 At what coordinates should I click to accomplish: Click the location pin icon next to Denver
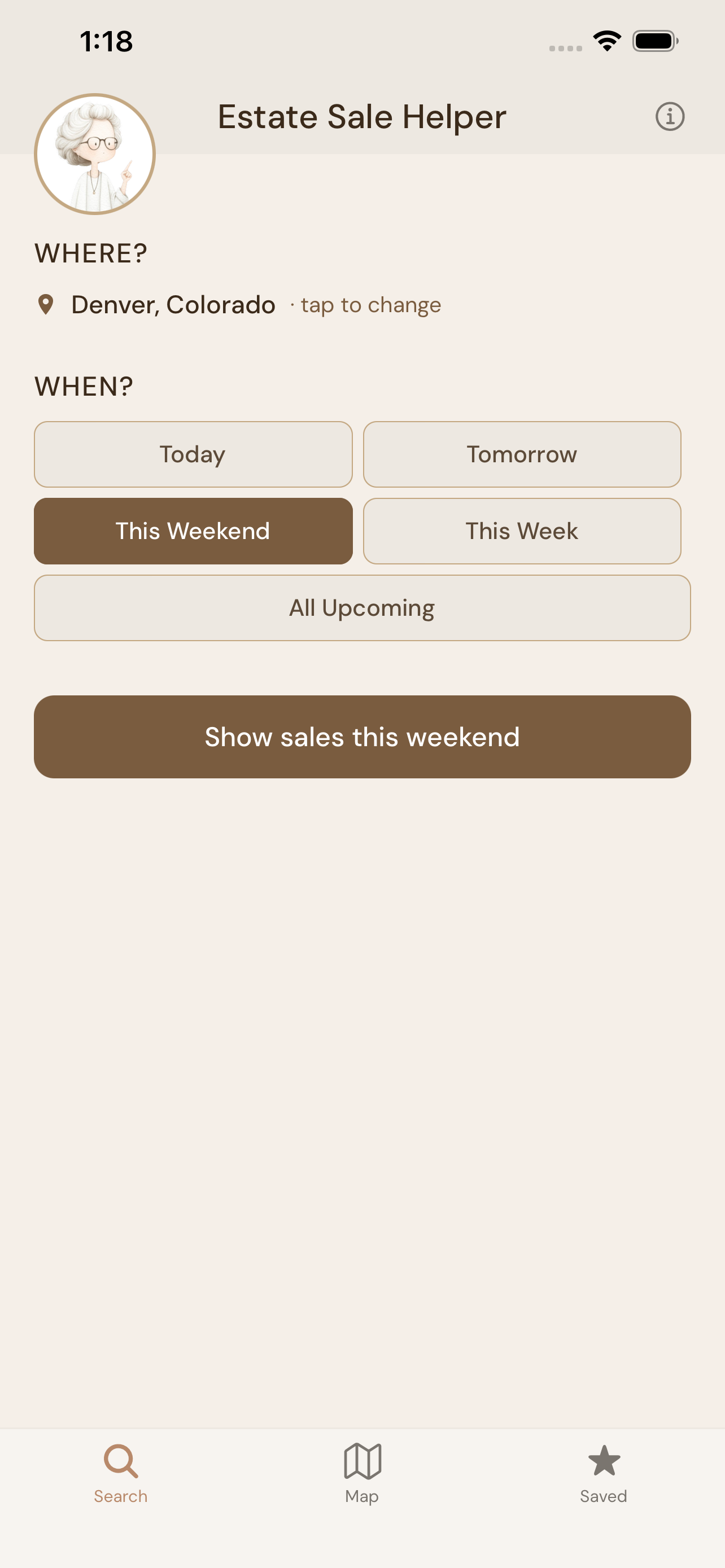46,304
